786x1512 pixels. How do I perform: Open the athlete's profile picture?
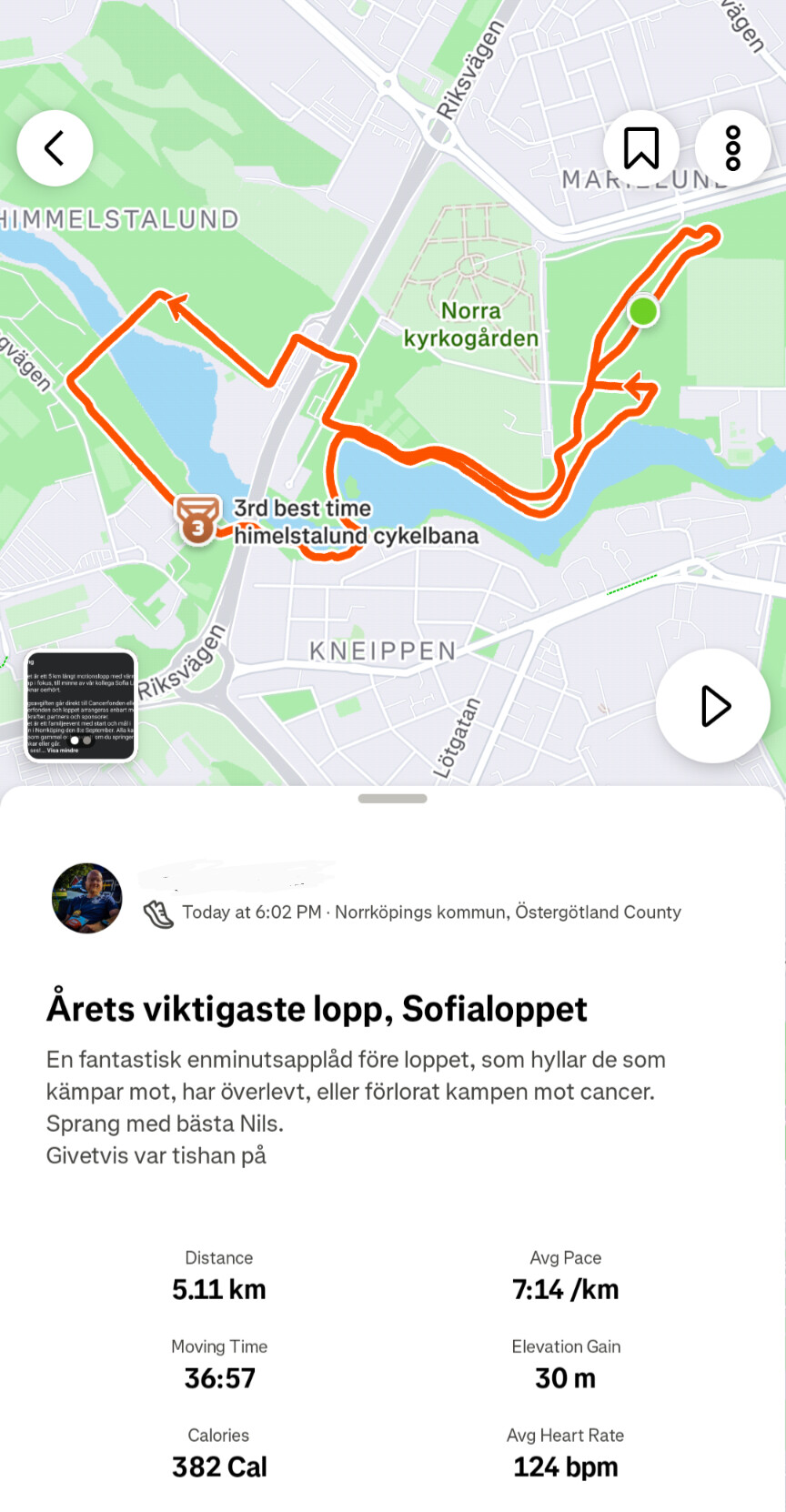coord(86,898)
